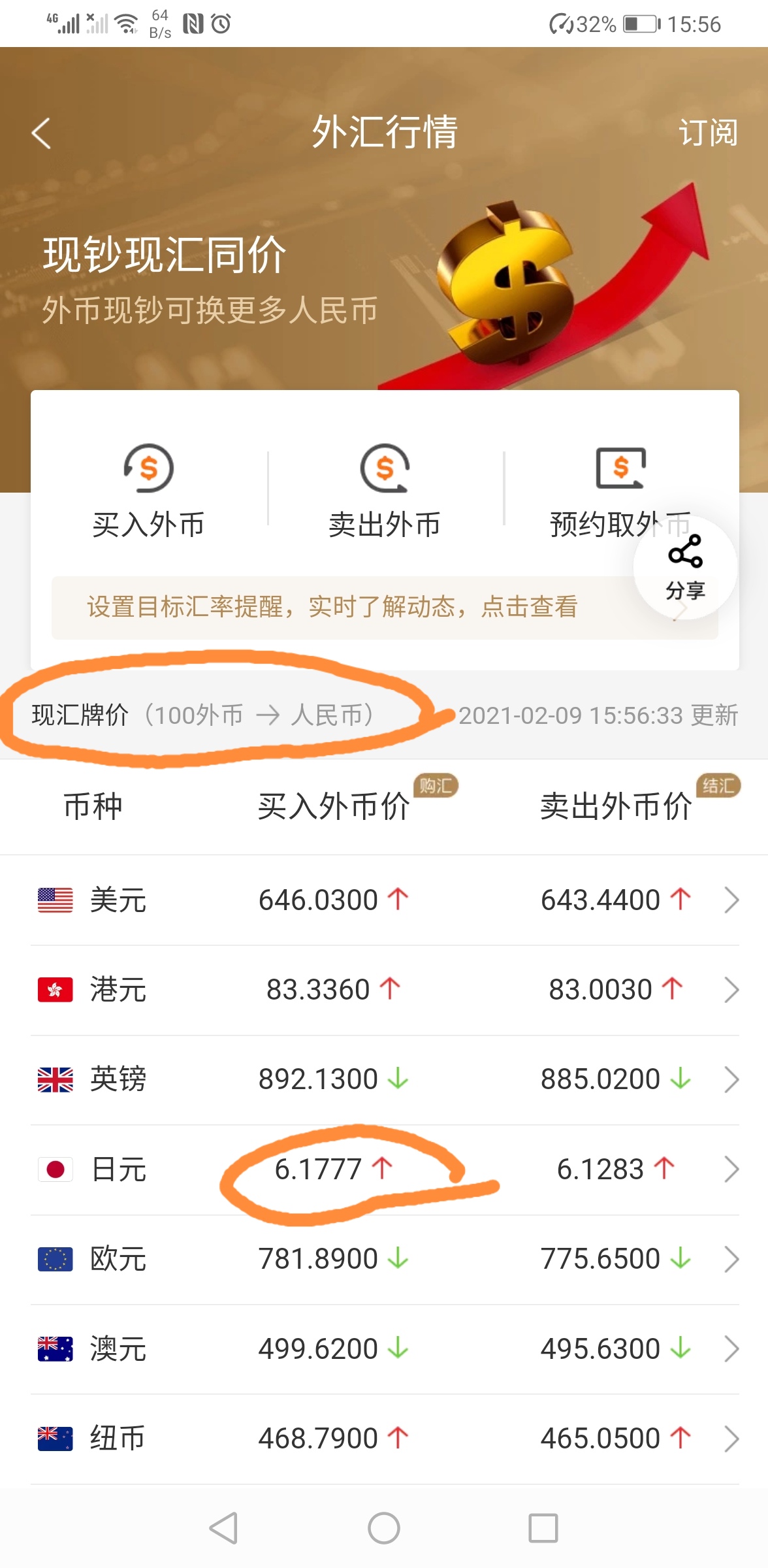
Task: Tap the system home button
Action: point(384,1528)
